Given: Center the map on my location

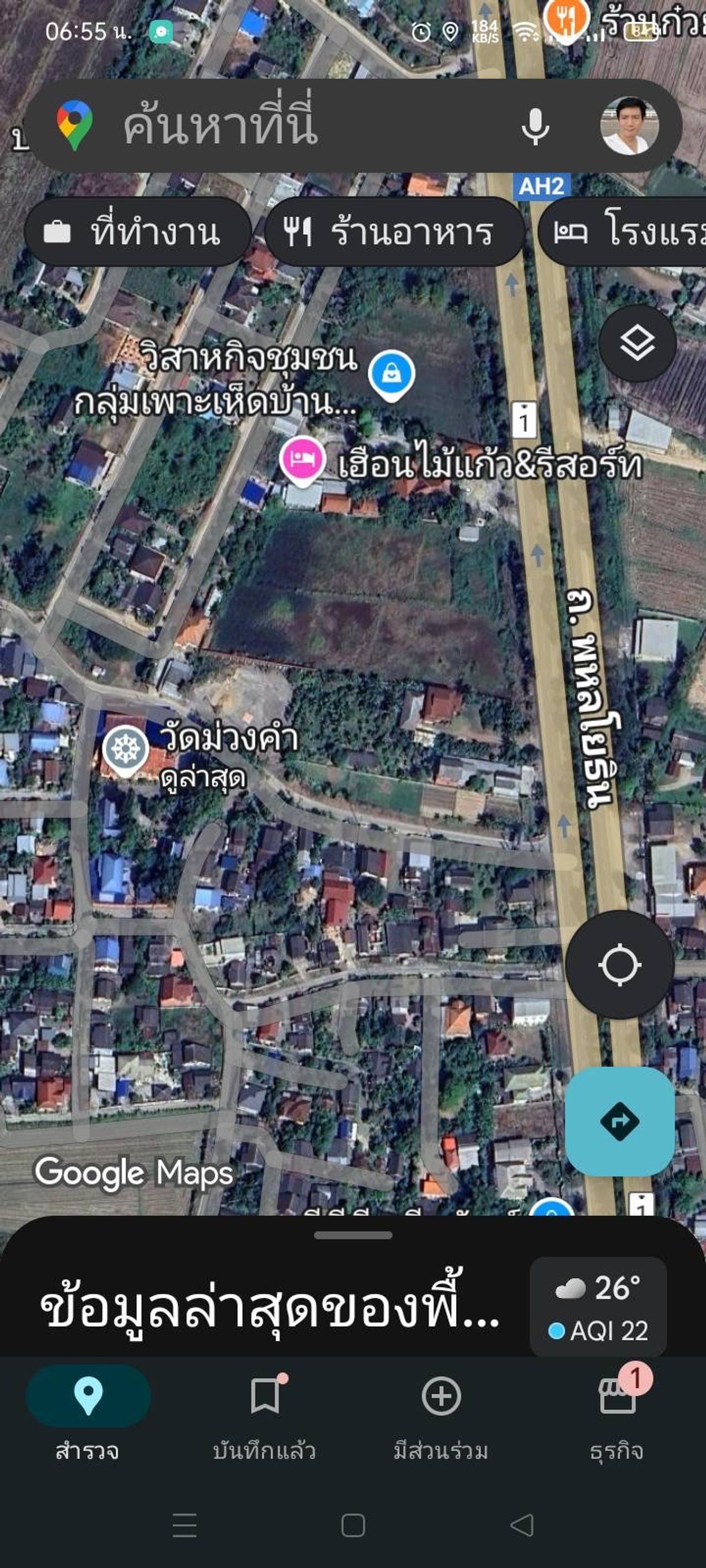Looking at the screenshot, I should click(x=619, y=965).
